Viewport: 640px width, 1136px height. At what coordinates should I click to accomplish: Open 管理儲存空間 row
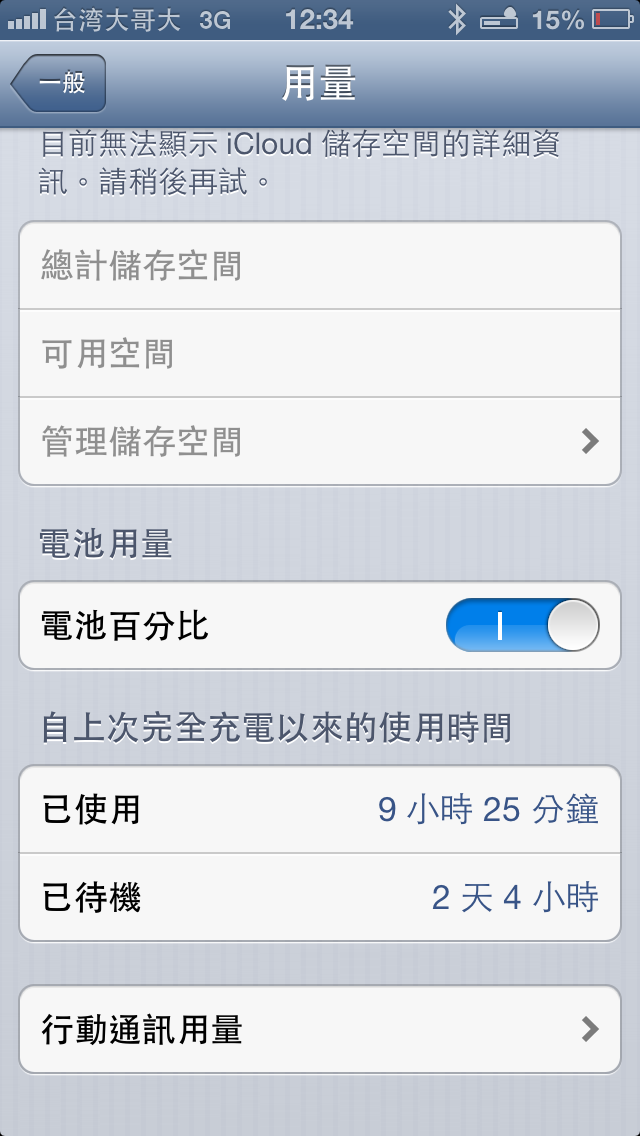320,441
